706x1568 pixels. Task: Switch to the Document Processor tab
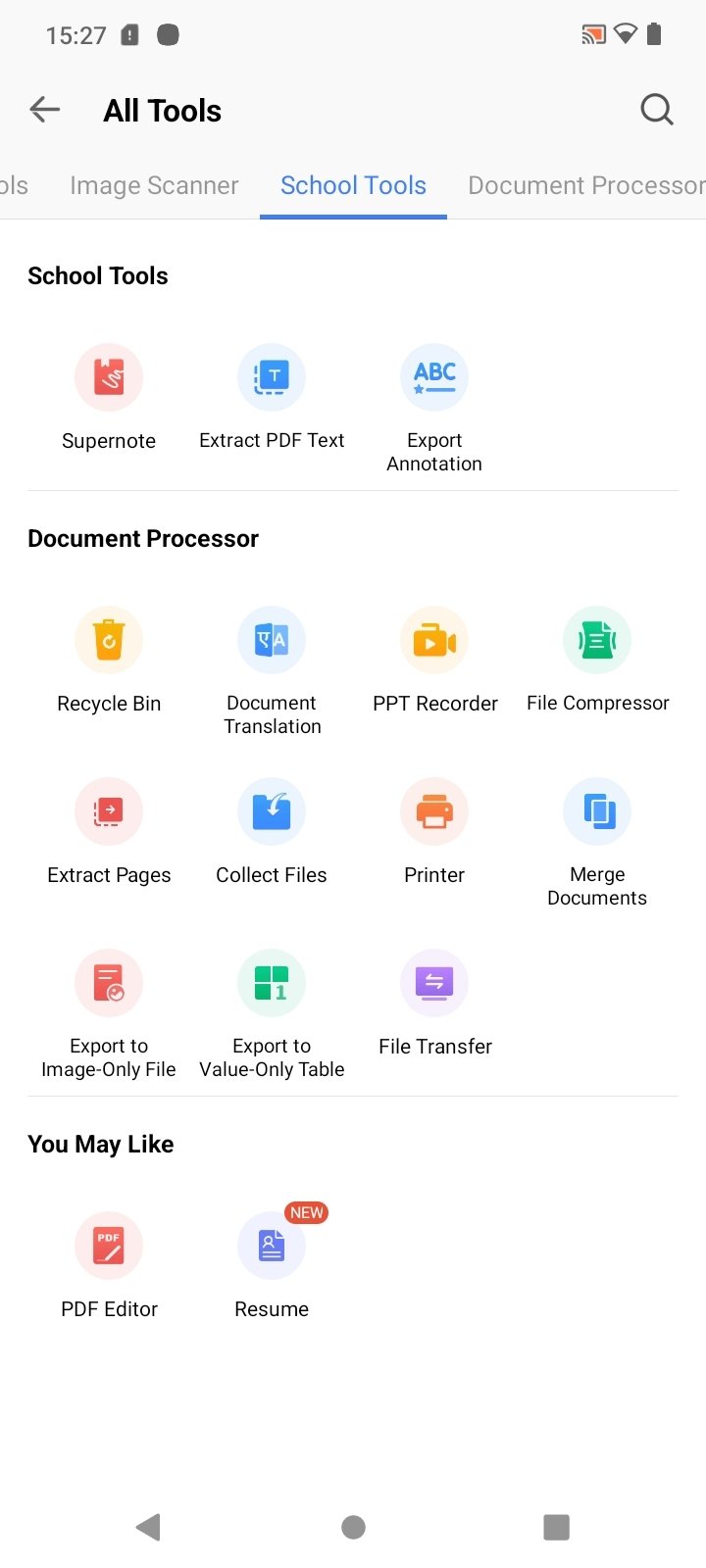click(x=586, y=185)
